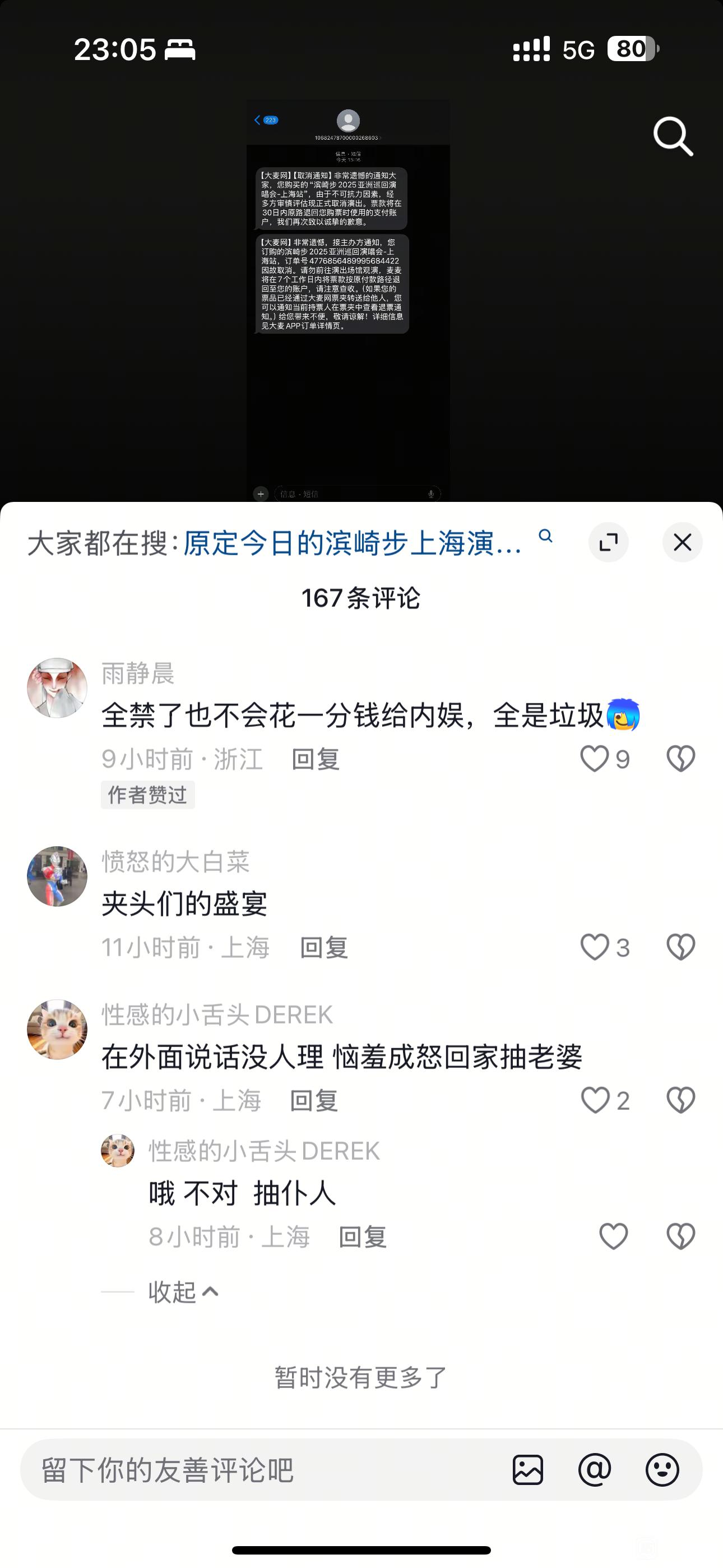This screenshot has width=723, height=1568.
Task: Reply to 雨静晨's comment
Action: point(315,759)
